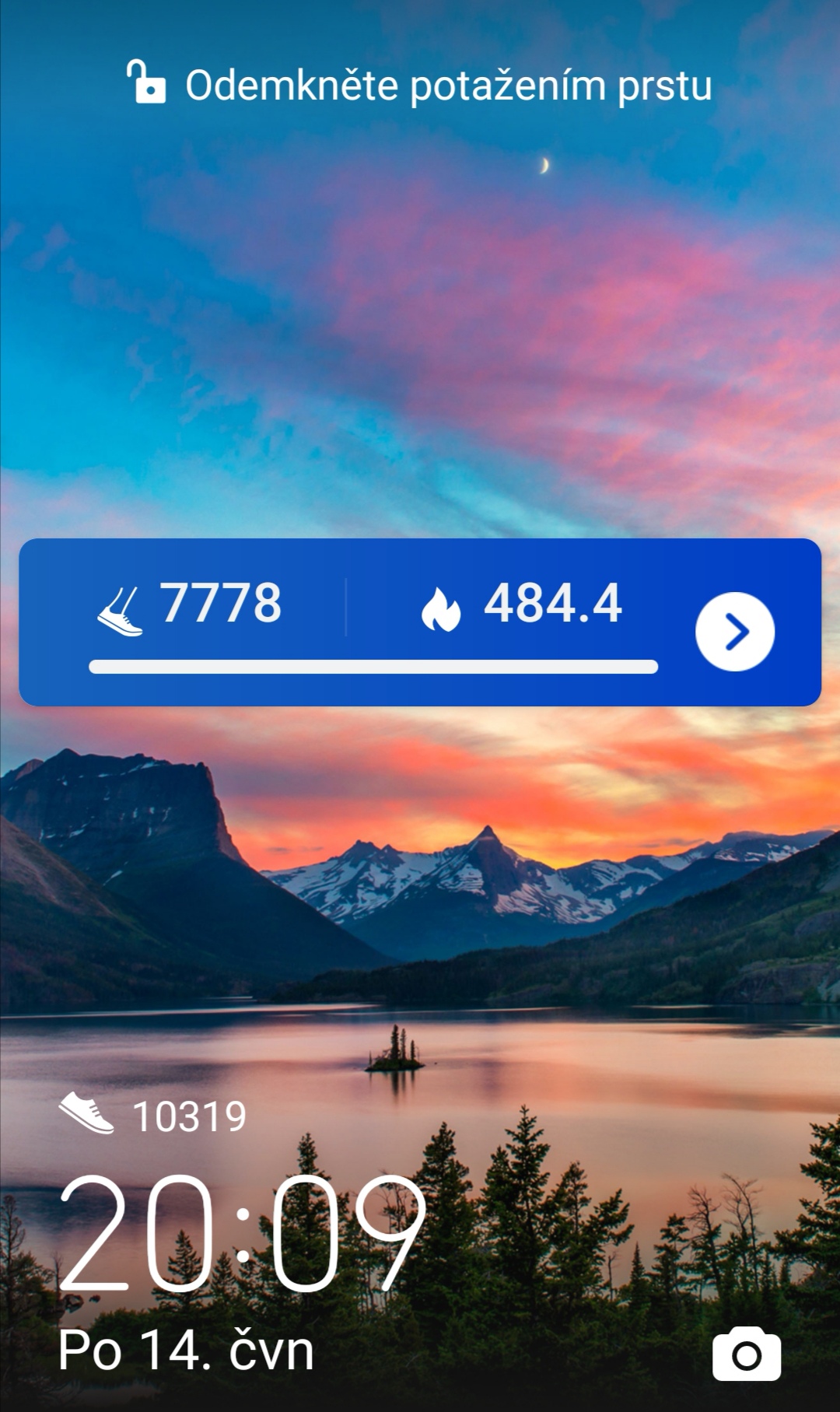Launch the camera shortcut icon
Image resolution: width=840 pixels, height=1412 pixels.
[747, 1355]
